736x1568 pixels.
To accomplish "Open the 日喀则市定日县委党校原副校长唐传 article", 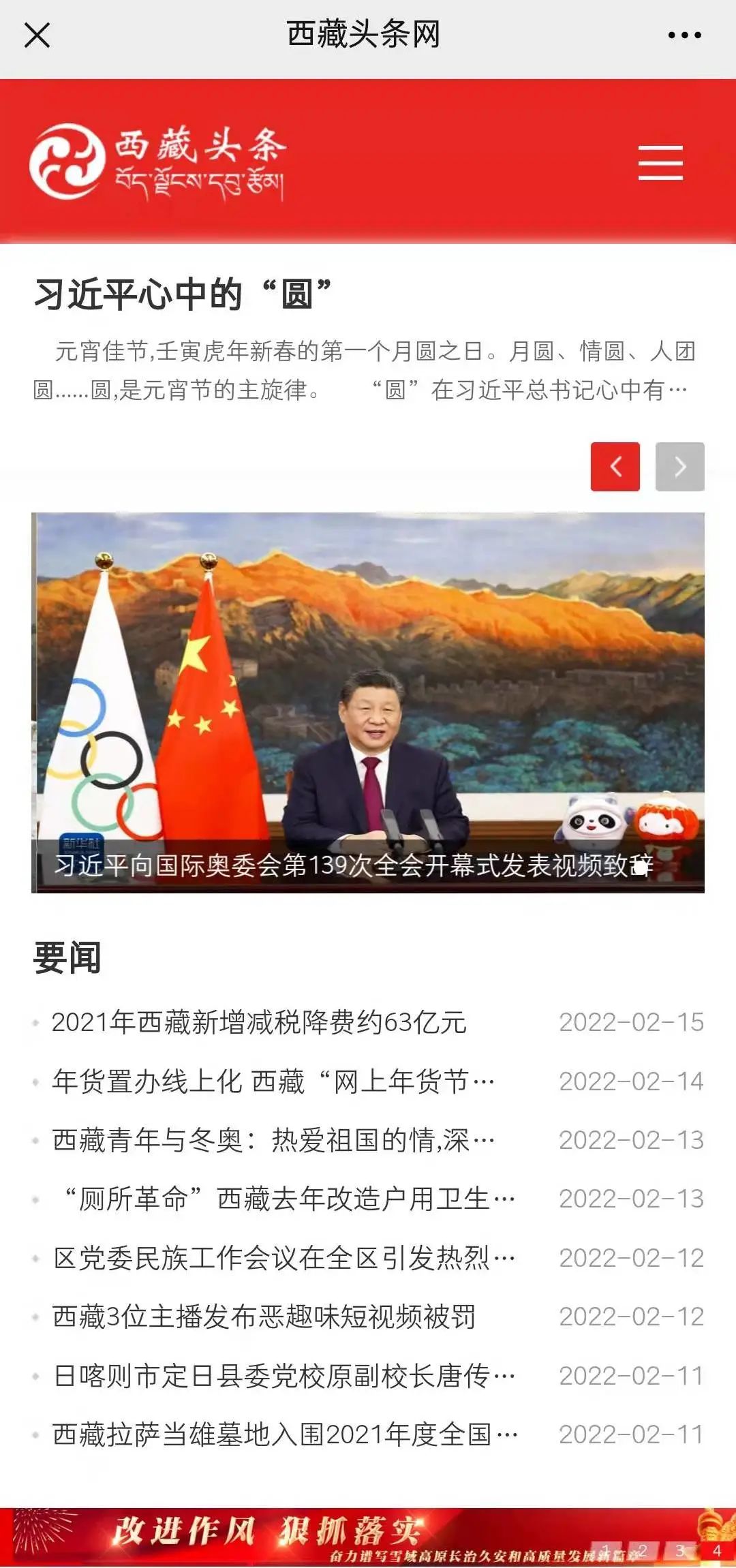I will click(x=283, y=1376).
